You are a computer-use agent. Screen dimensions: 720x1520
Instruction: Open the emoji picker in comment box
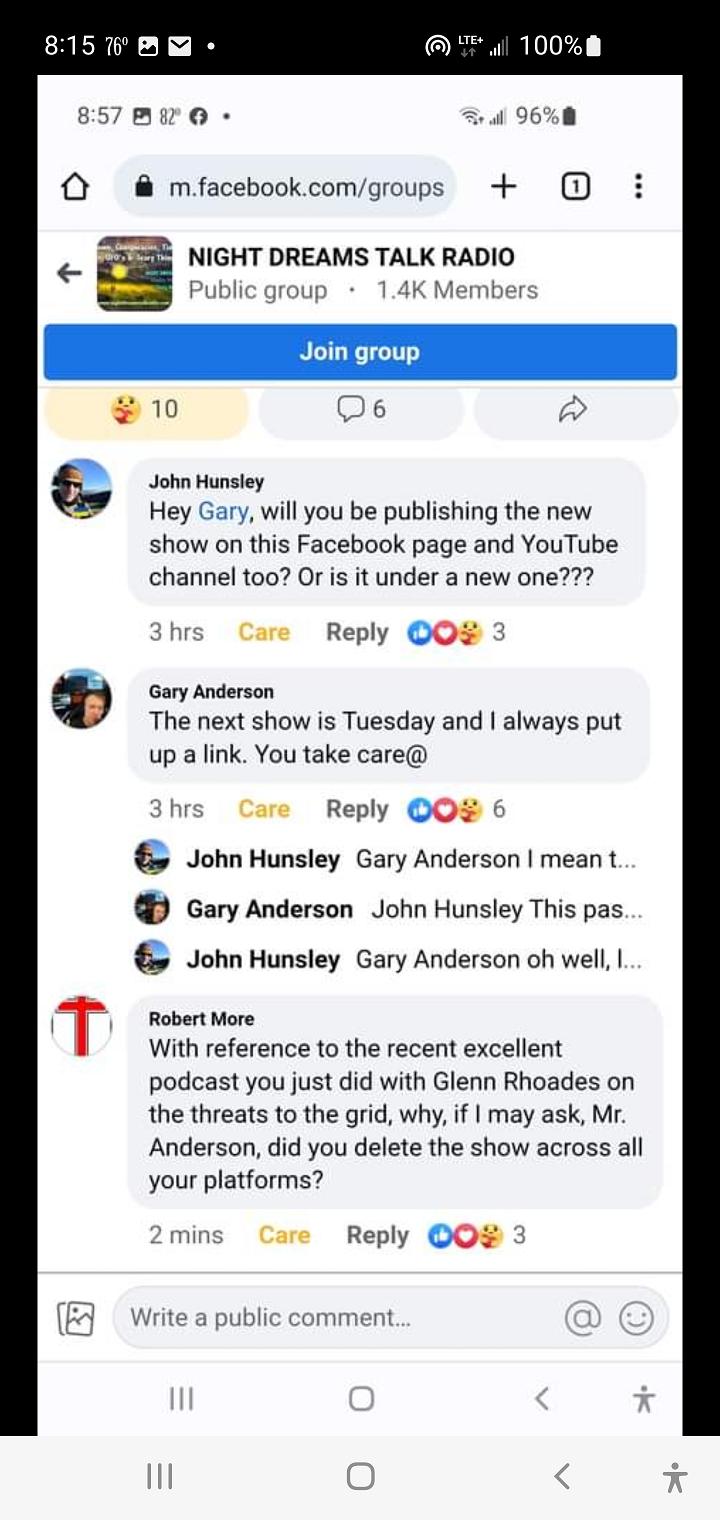coord(637,1318)
